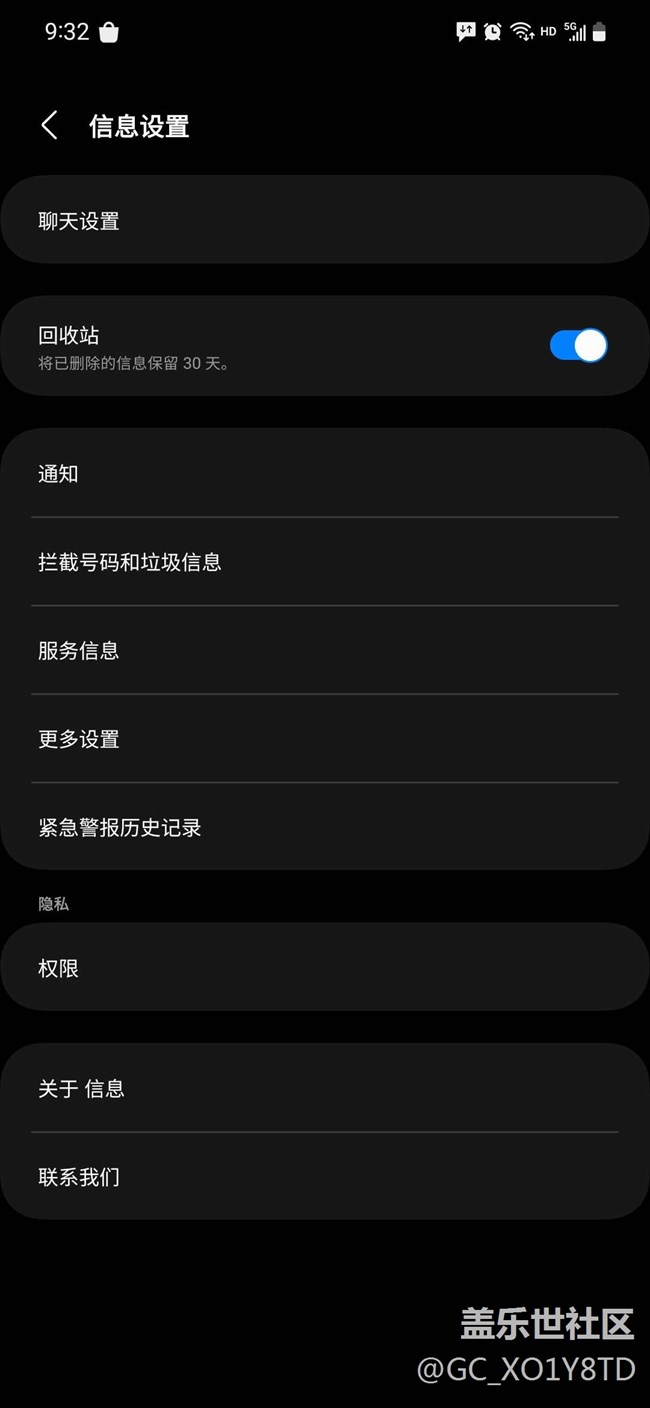The height and width of the screenshot is (1408, 650).
Task: Open 拦截号码和垃圾信息
Action: 324,562
